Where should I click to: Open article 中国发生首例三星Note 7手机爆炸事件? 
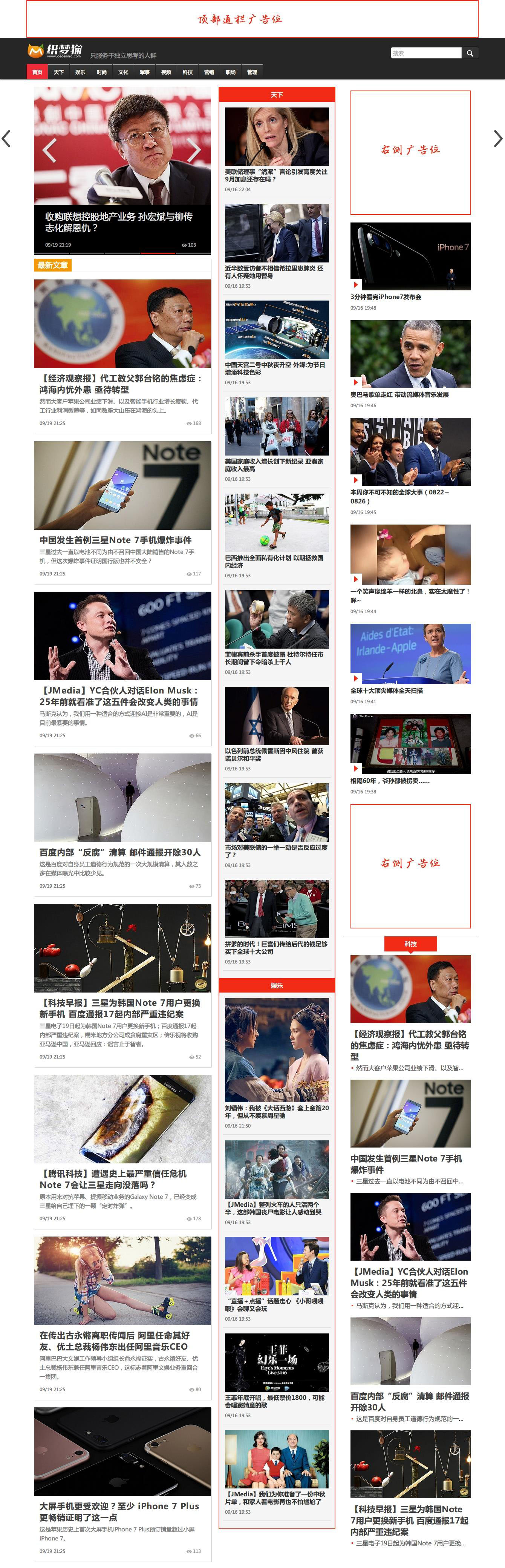pyautogui.click(x=116, y=540)
